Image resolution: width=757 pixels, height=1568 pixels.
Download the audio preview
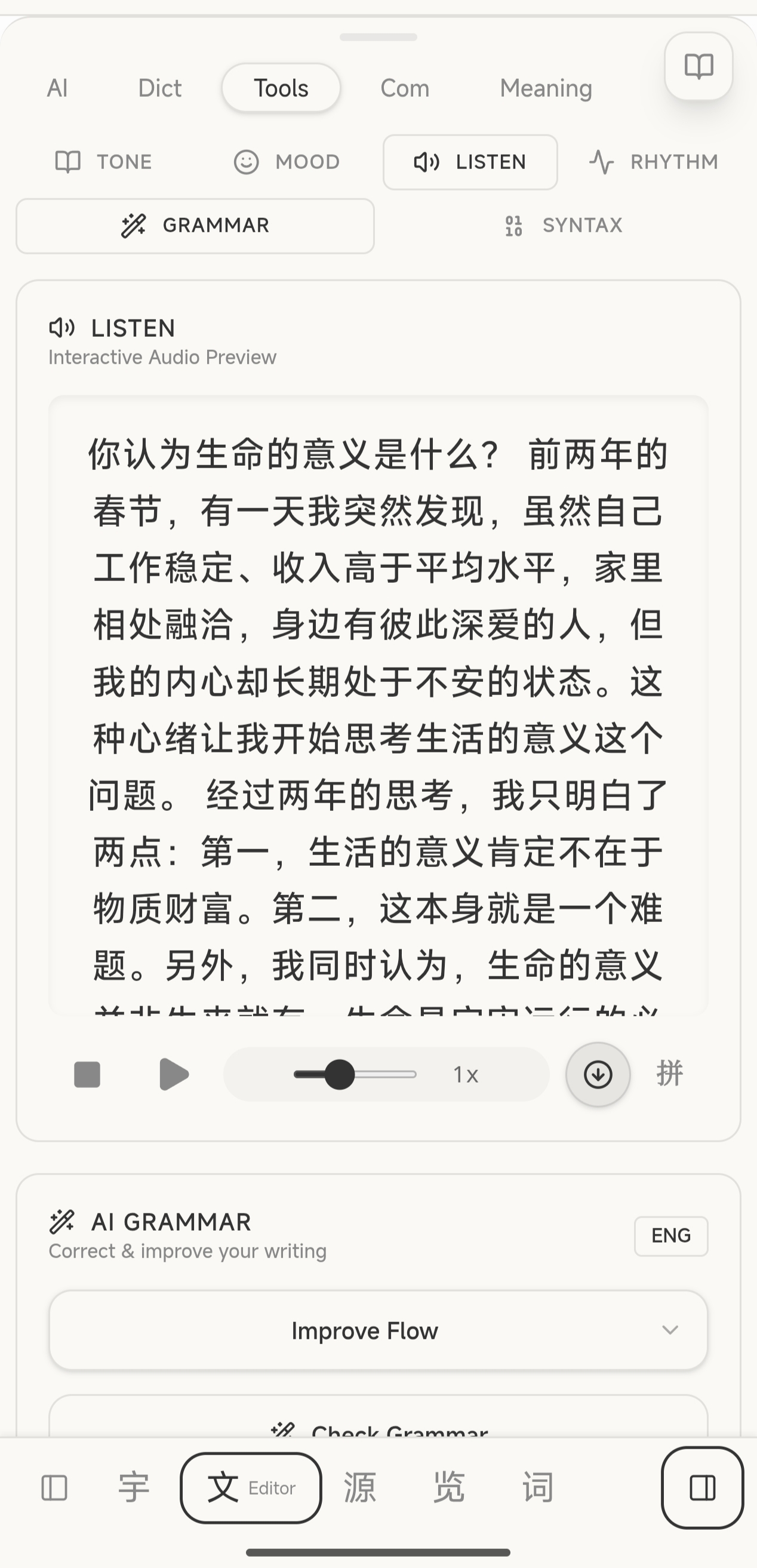click(598, 1074)
